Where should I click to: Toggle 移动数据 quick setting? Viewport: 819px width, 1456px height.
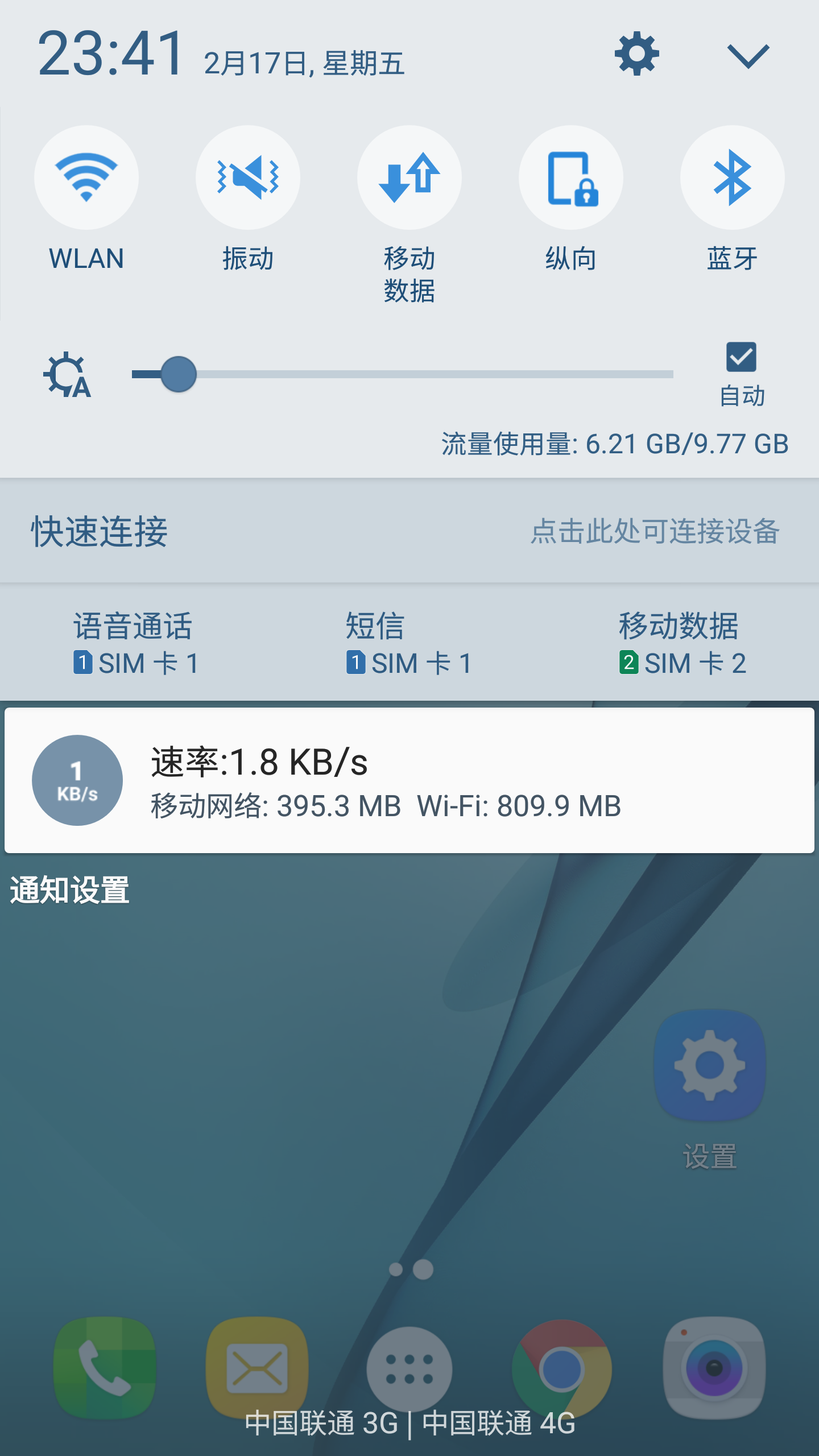click(409, 178)
